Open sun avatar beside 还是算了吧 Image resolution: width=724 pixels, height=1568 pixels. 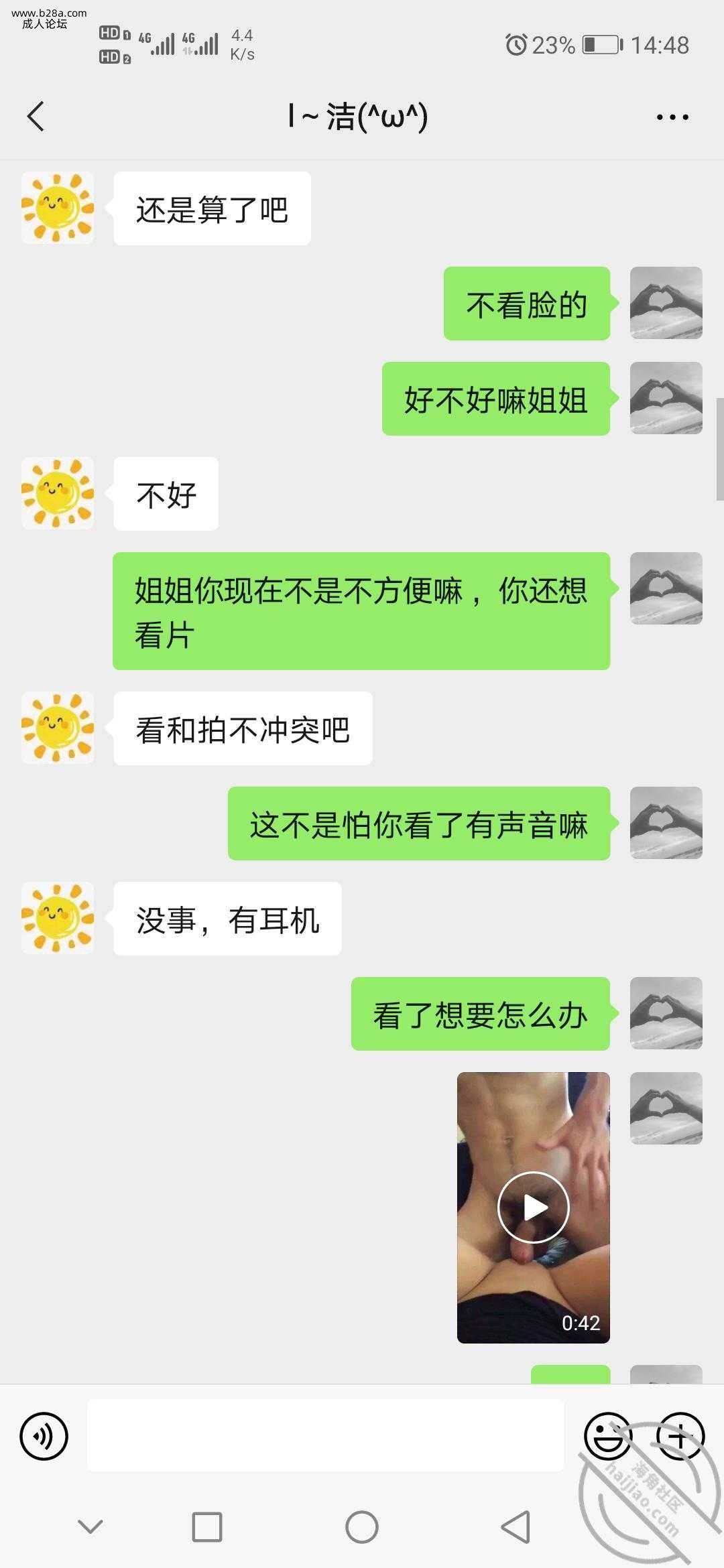58,208
